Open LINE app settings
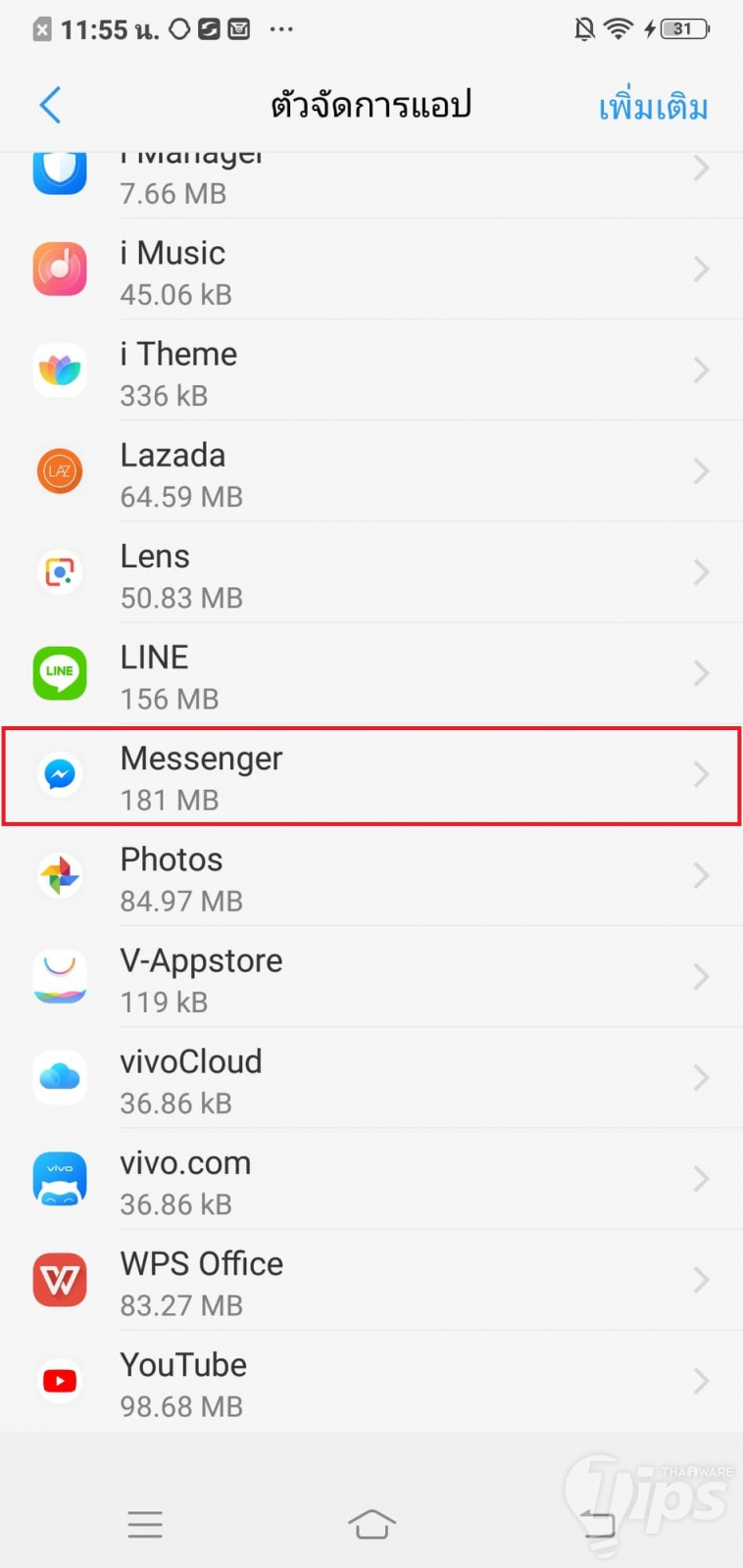The image size is (743, 1568). pyautogui.click(x=371, y=675)
